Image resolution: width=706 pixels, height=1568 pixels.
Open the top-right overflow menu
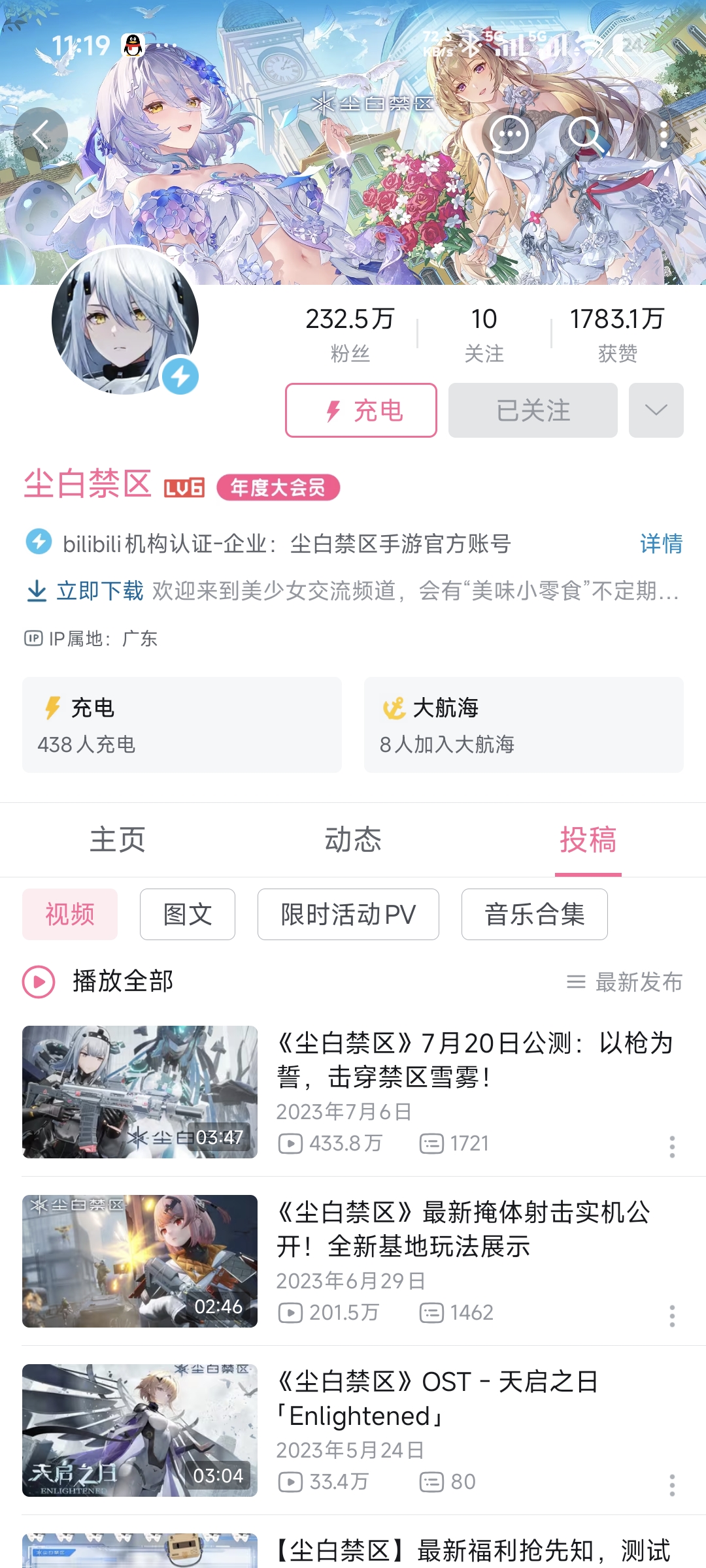(x=664, y=135)
